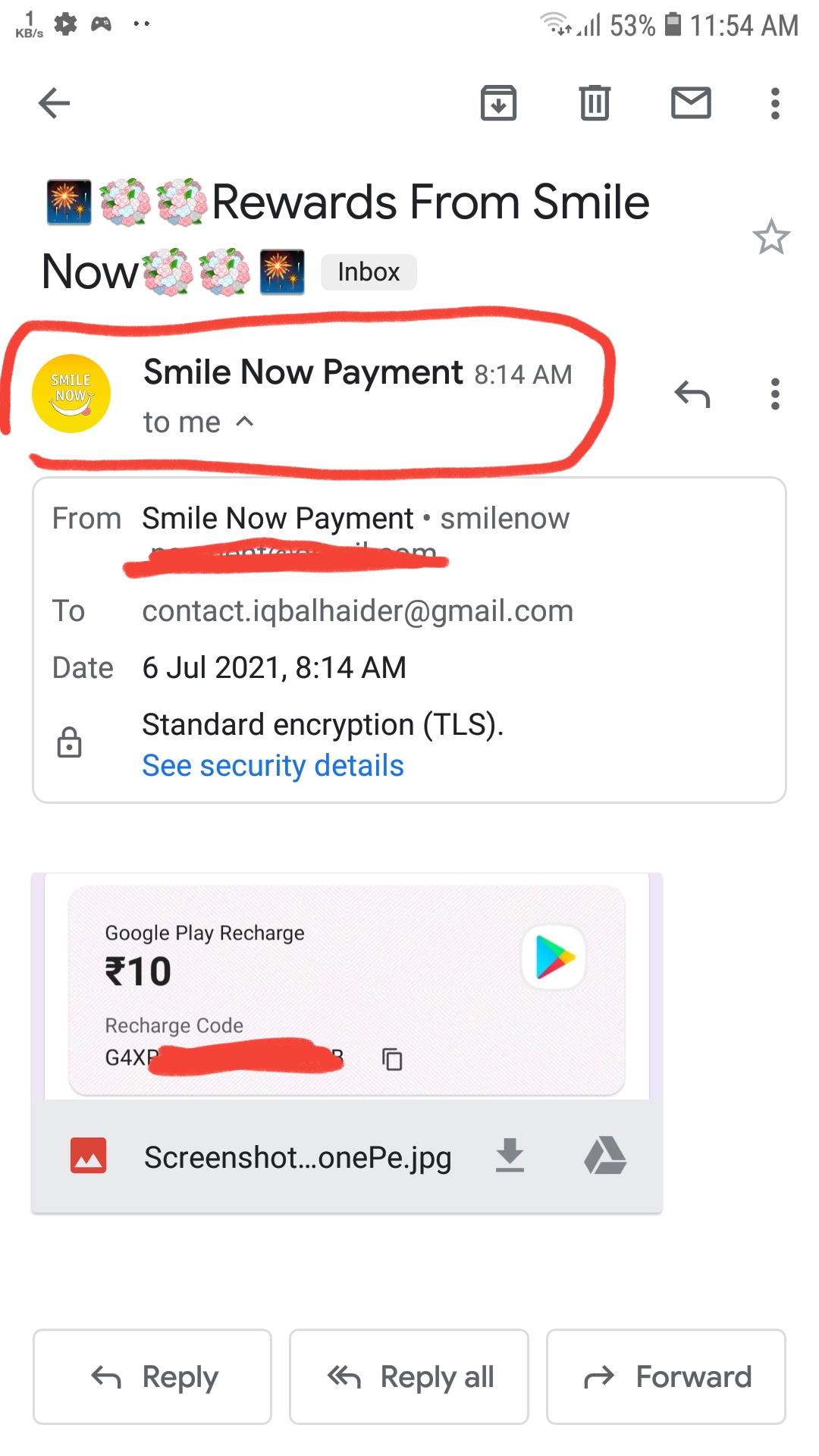Download the Screenshot jpg attachment
This screenshot has height=1456, width=819.
pos(510,1156)
